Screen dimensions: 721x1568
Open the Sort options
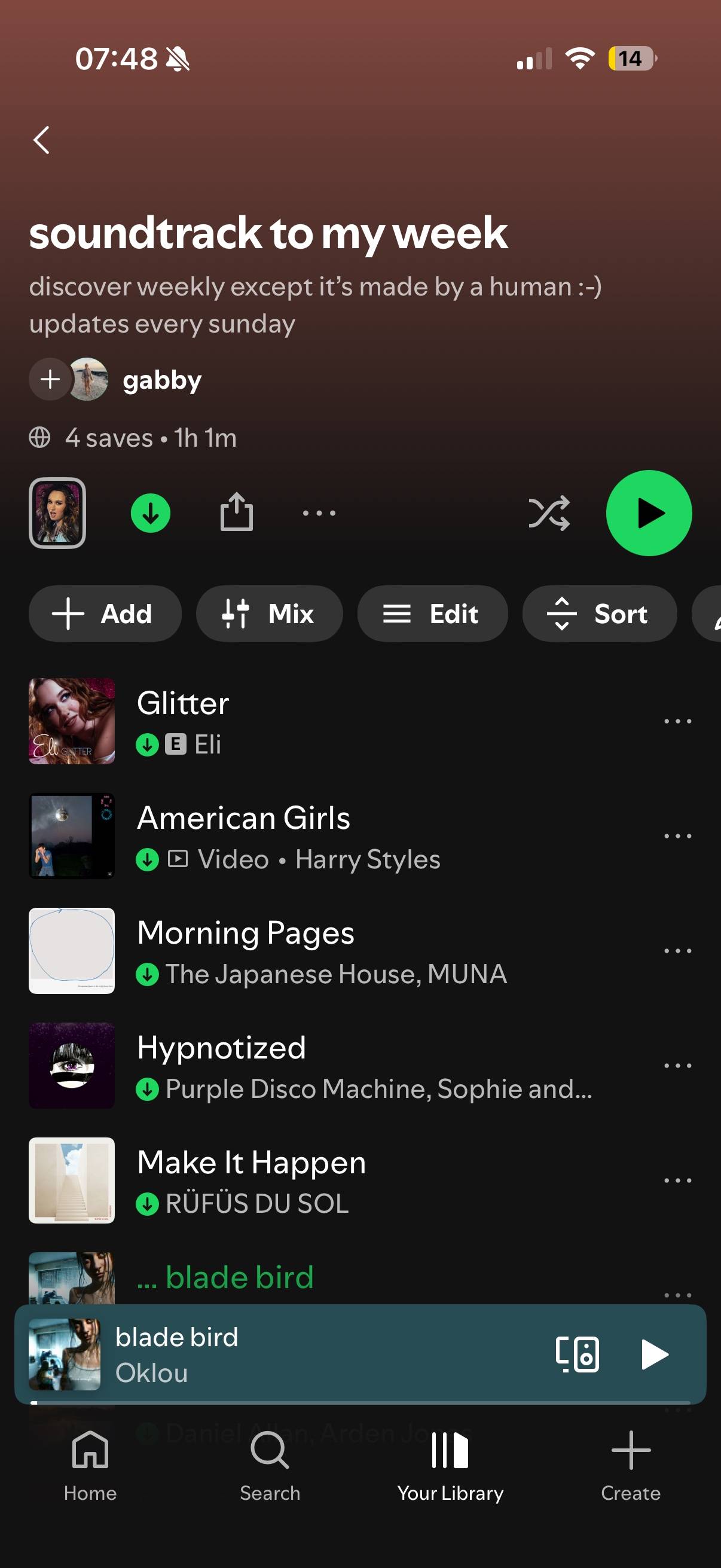[x=599, y=614]
